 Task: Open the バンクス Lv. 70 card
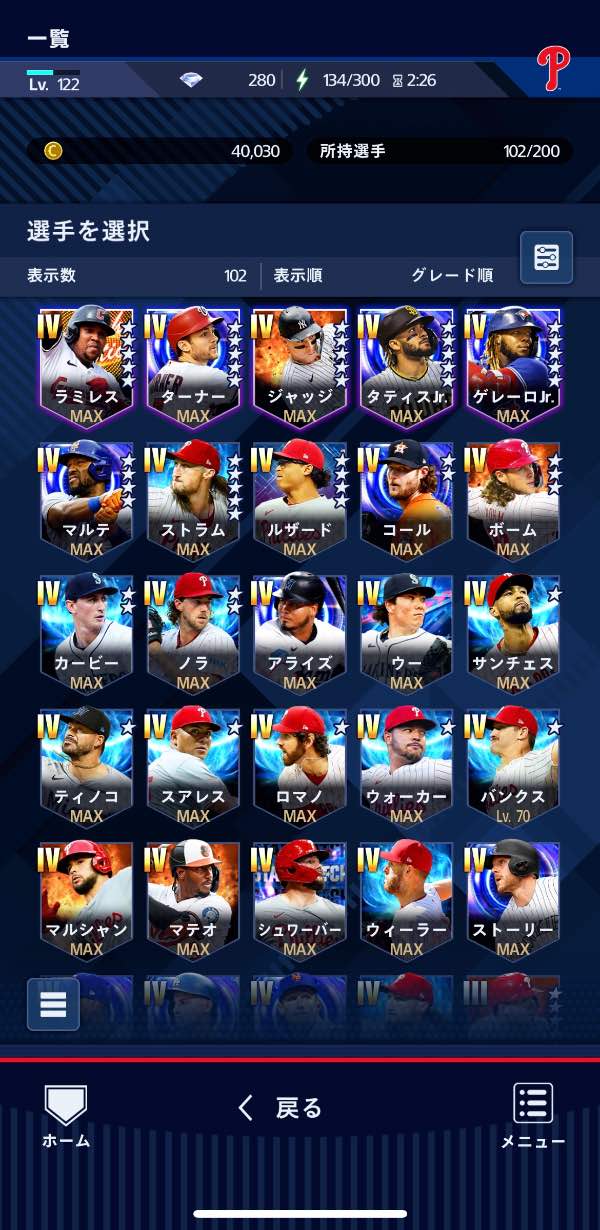coord(513,766)
